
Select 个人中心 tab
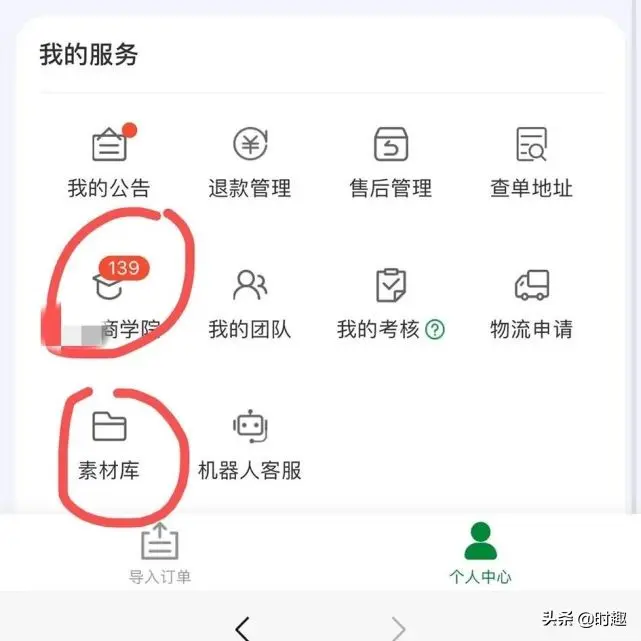(481, 554)
